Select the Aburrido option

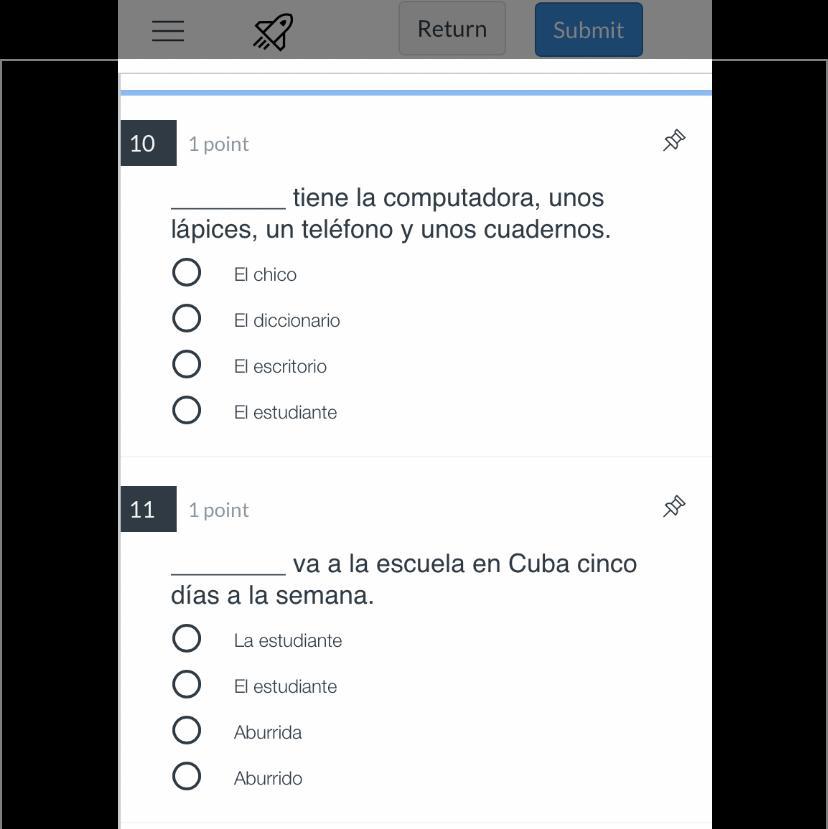tap(187, 776)
